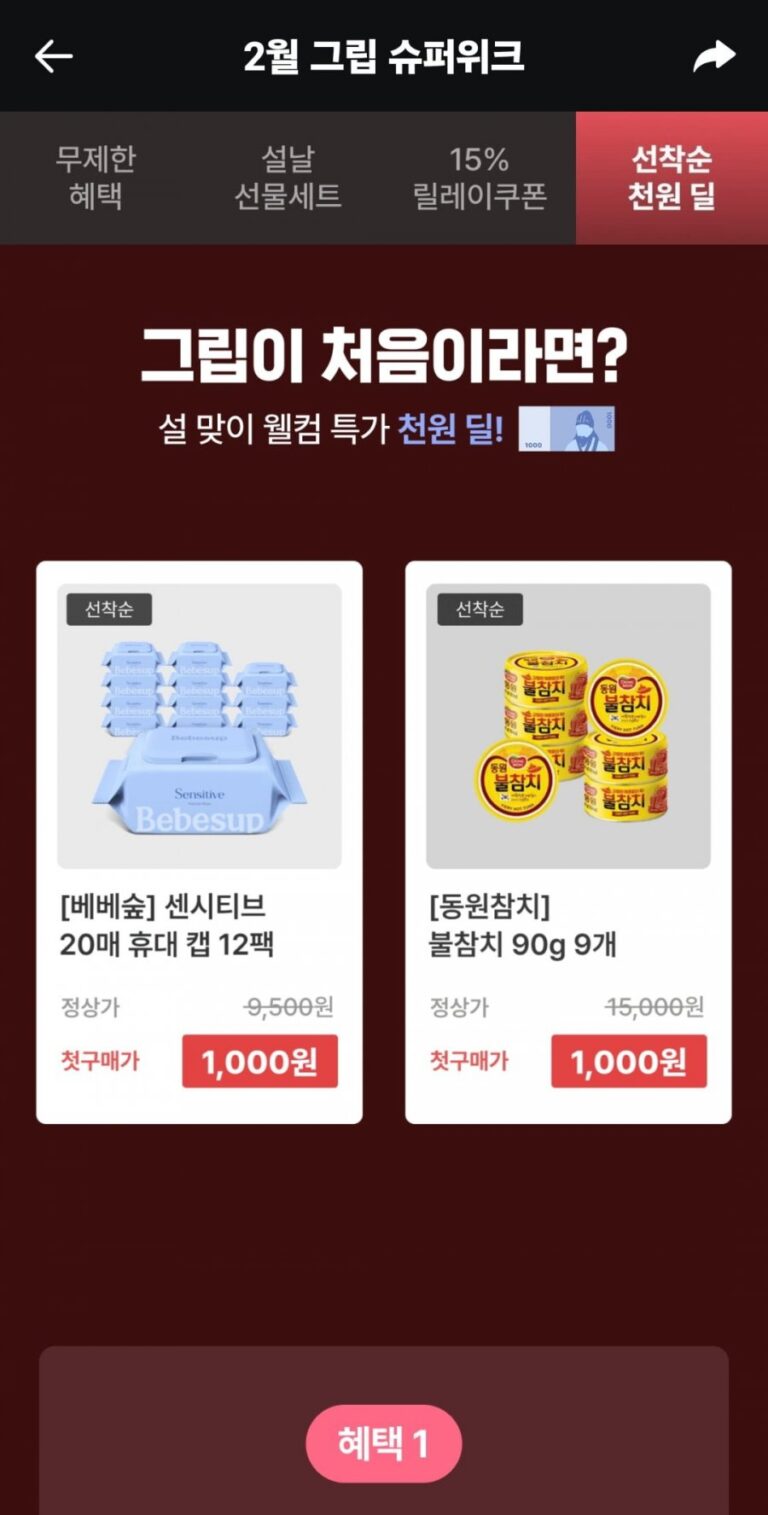Switch to the 무제한 혜택 tab
The image size is (768, 1515).
(96, 177)
